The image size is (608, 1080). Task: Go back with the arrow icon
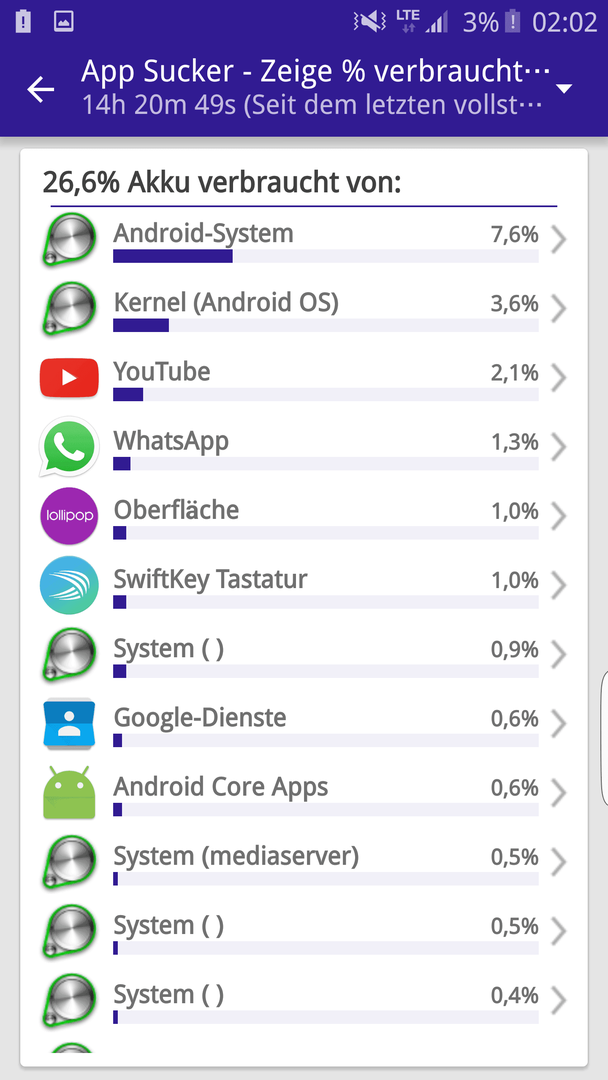(41, 89)
